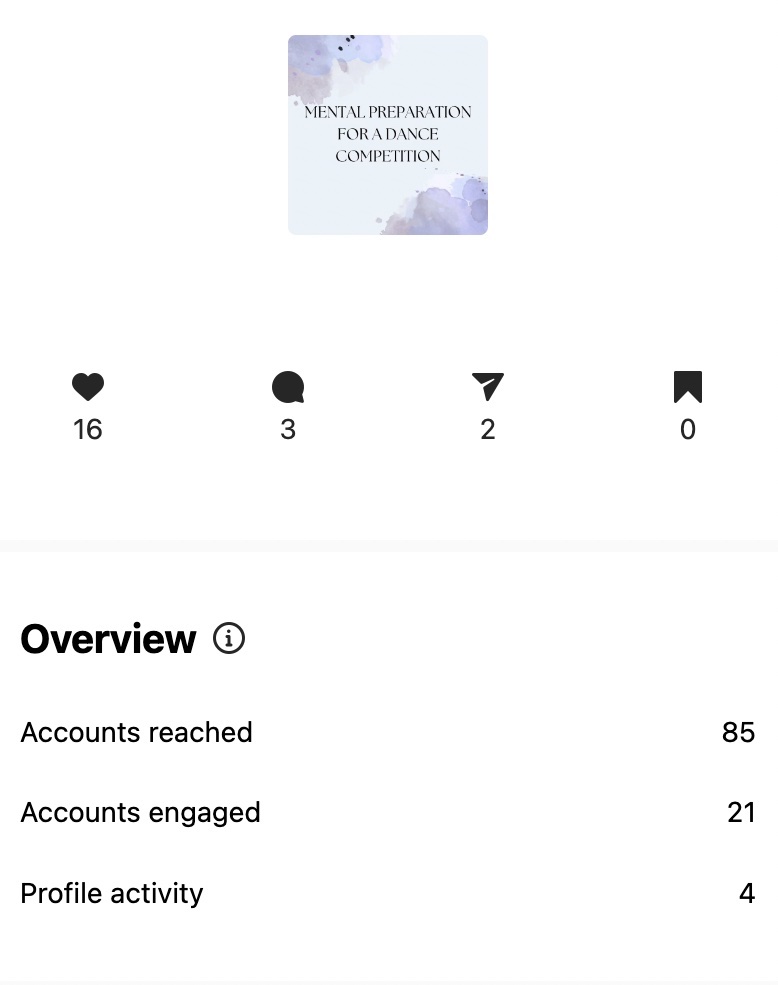Click the value 21 beside Accounts engaged
Viewport: 778px width, 985px height.
[741, 812]
